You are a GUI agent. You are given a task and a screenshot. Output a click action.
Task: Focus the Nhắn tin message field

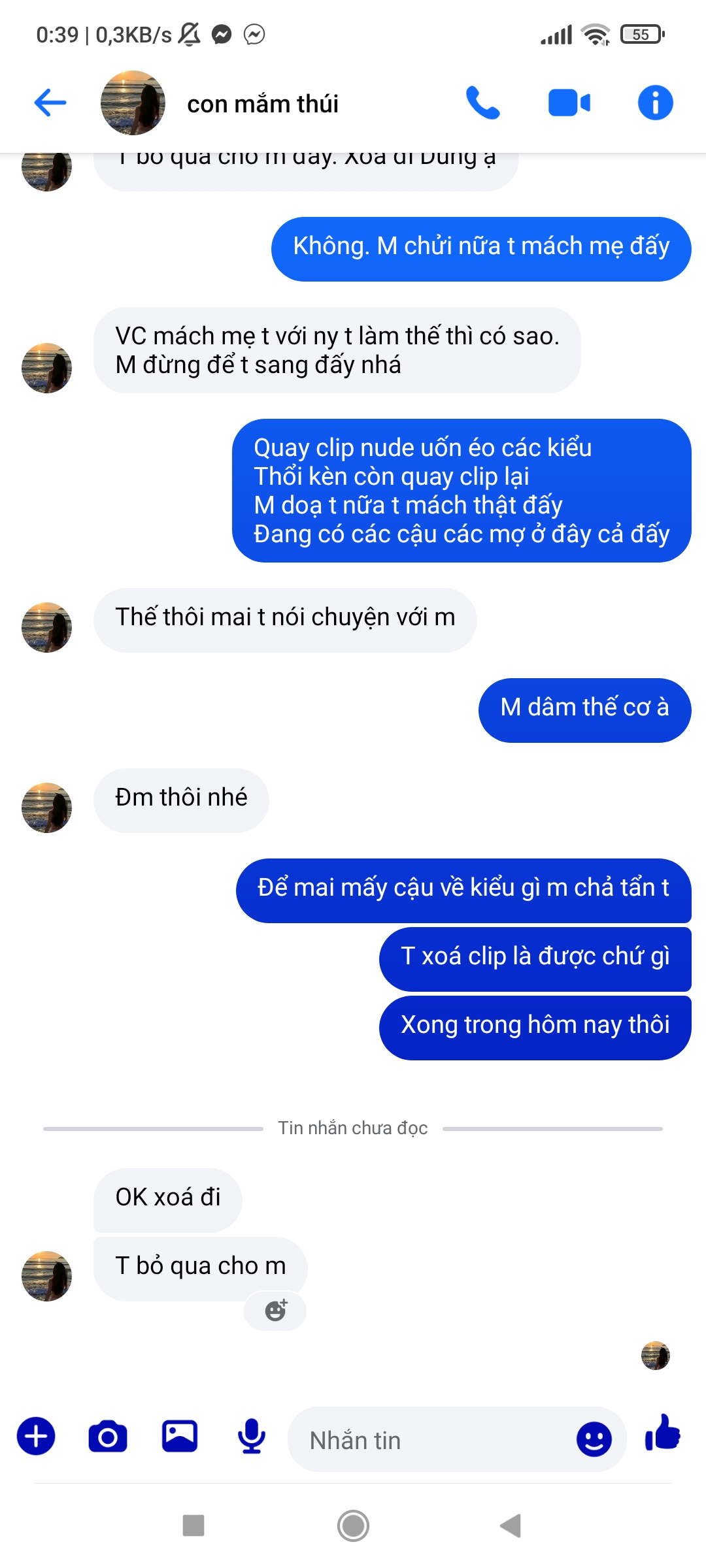point(431,1440)
